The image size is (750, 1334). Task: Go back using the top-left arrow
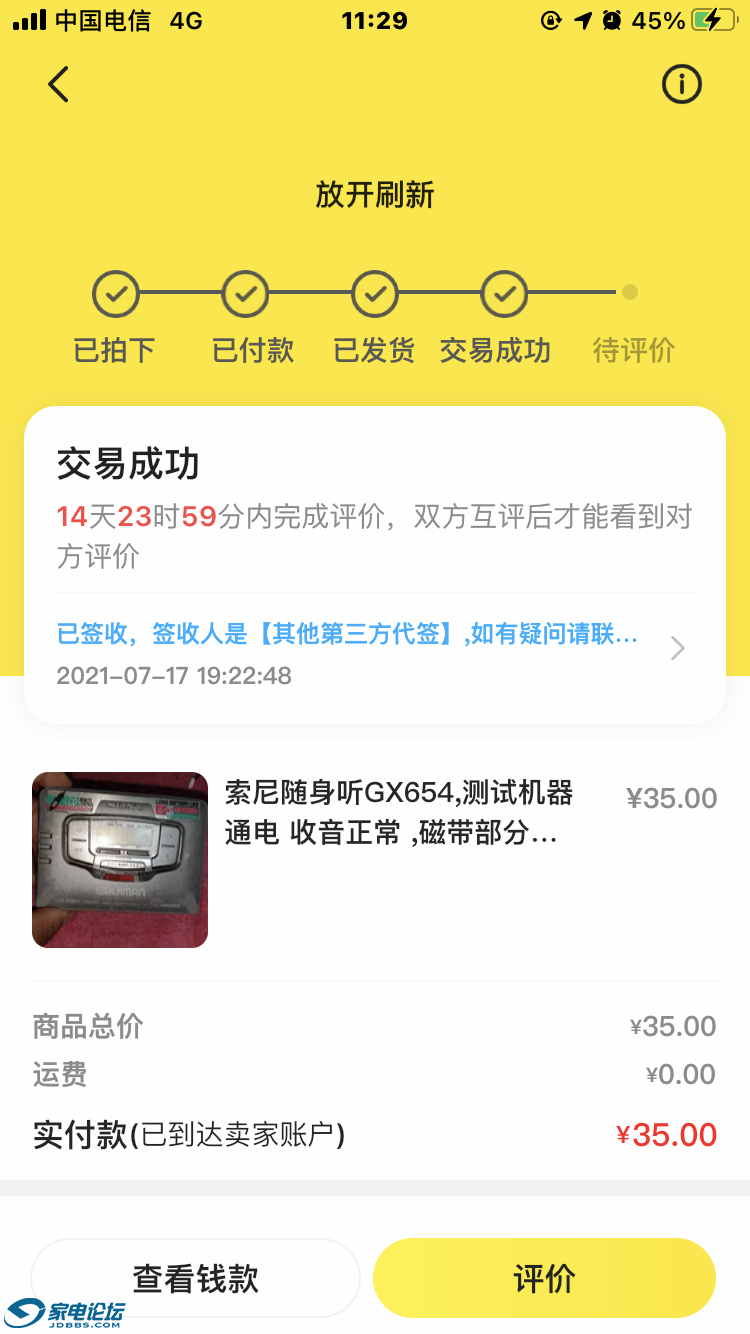pyautogui.click(x=59, y=85)
